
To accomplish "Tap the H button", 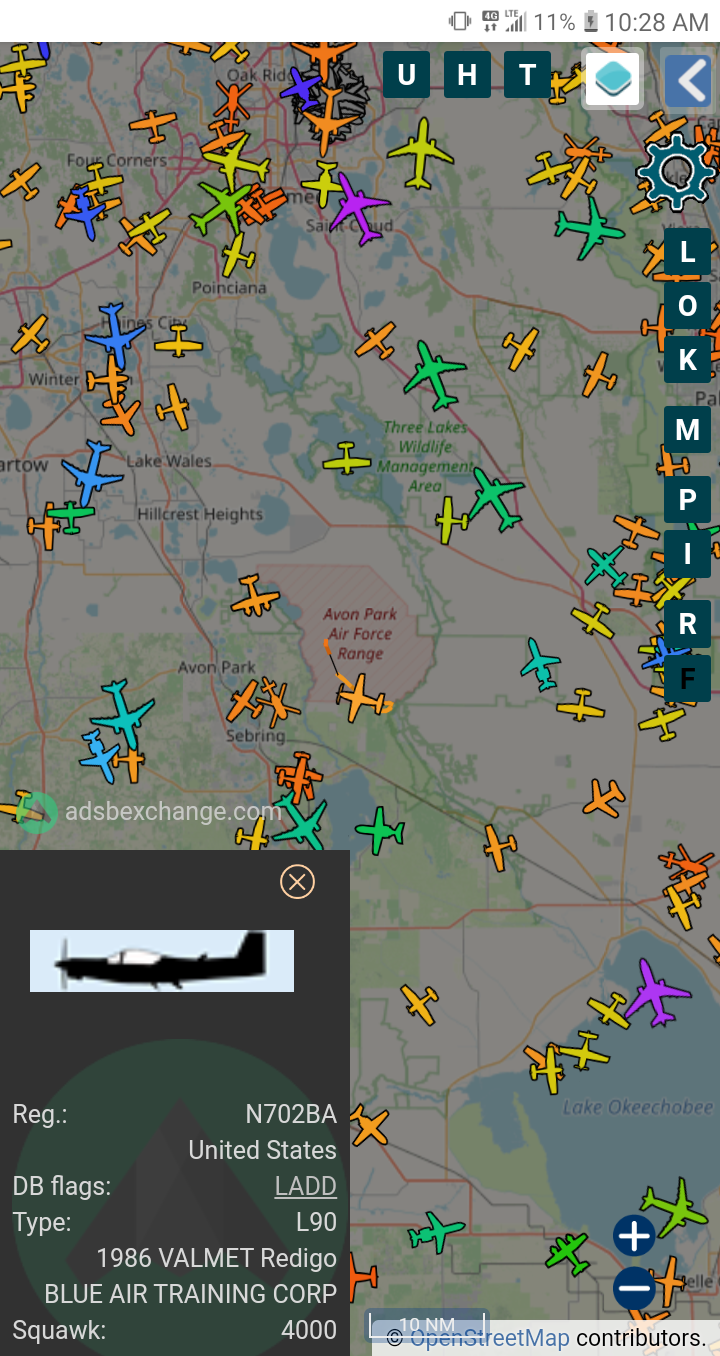I will tap(467, 75).
